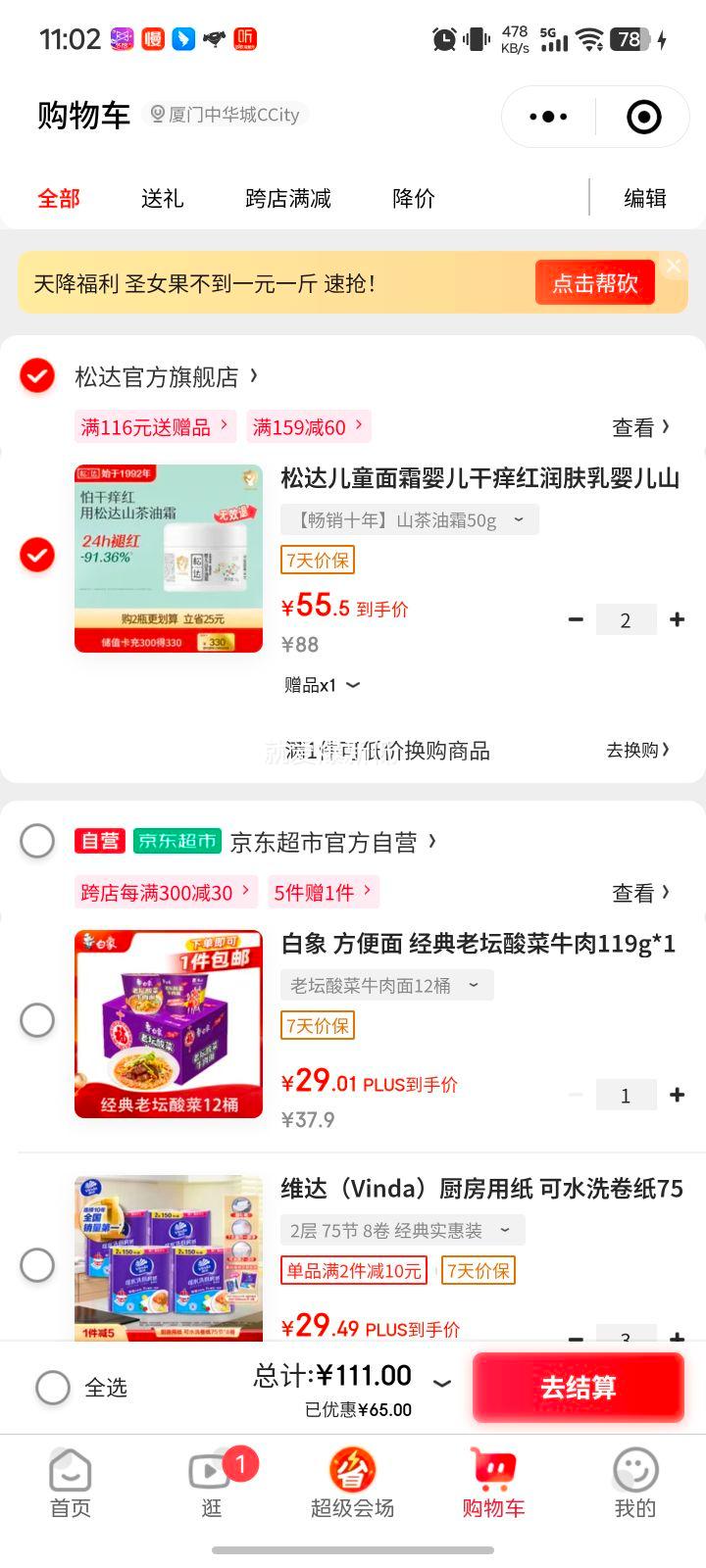This screenshot has width=706, height=1568.
Task: Open the more options (三点) capsule icon
Action: [x=547, y=116]
